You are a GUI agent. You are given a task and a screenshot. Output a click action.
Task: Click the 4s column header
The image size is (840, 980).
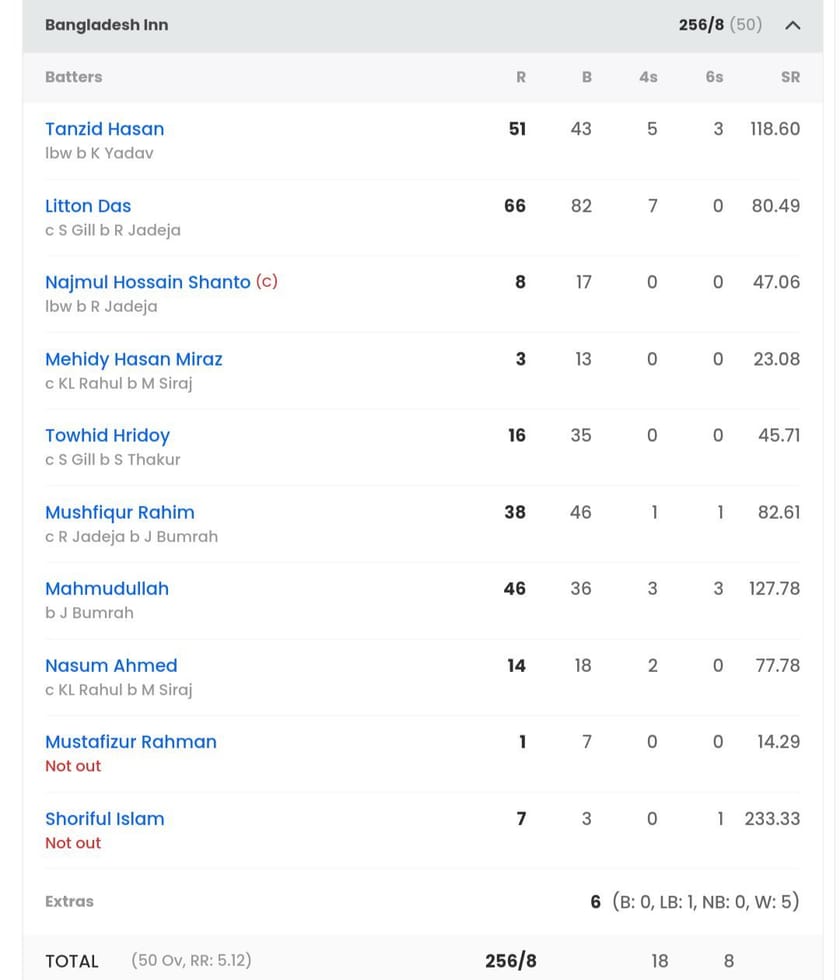[648, 77]
